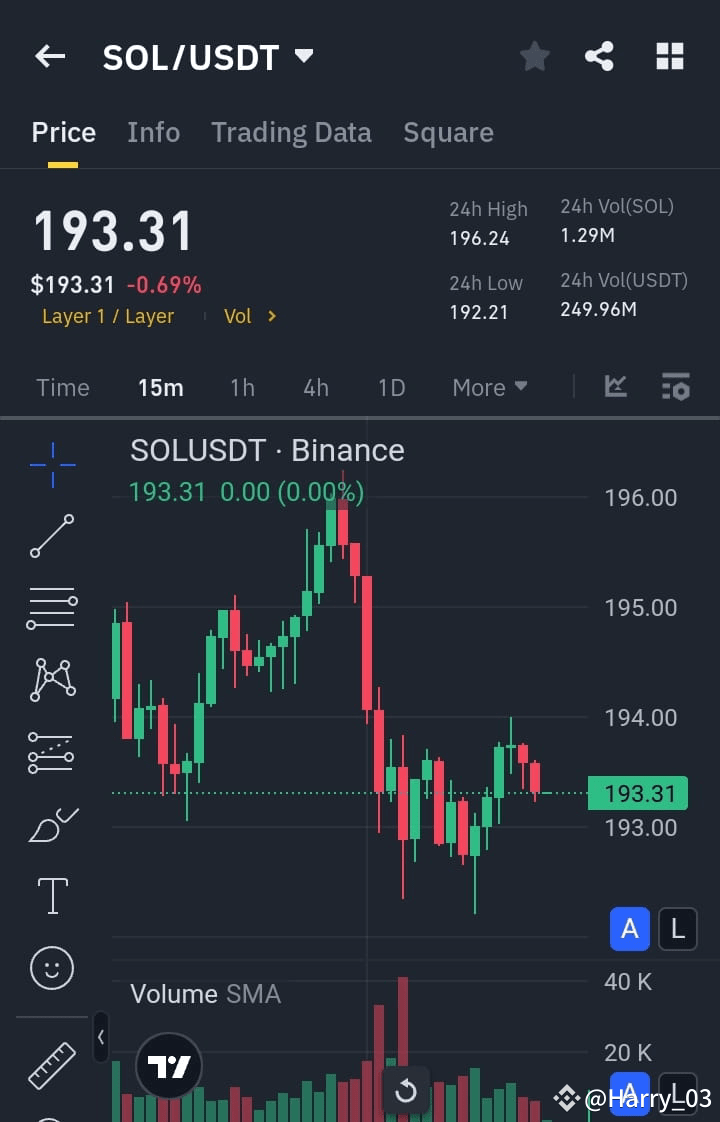Image resolution: width=720 pixels, height=1122 pixels.
Task: Tap the share icon
Action: [599, 56]
